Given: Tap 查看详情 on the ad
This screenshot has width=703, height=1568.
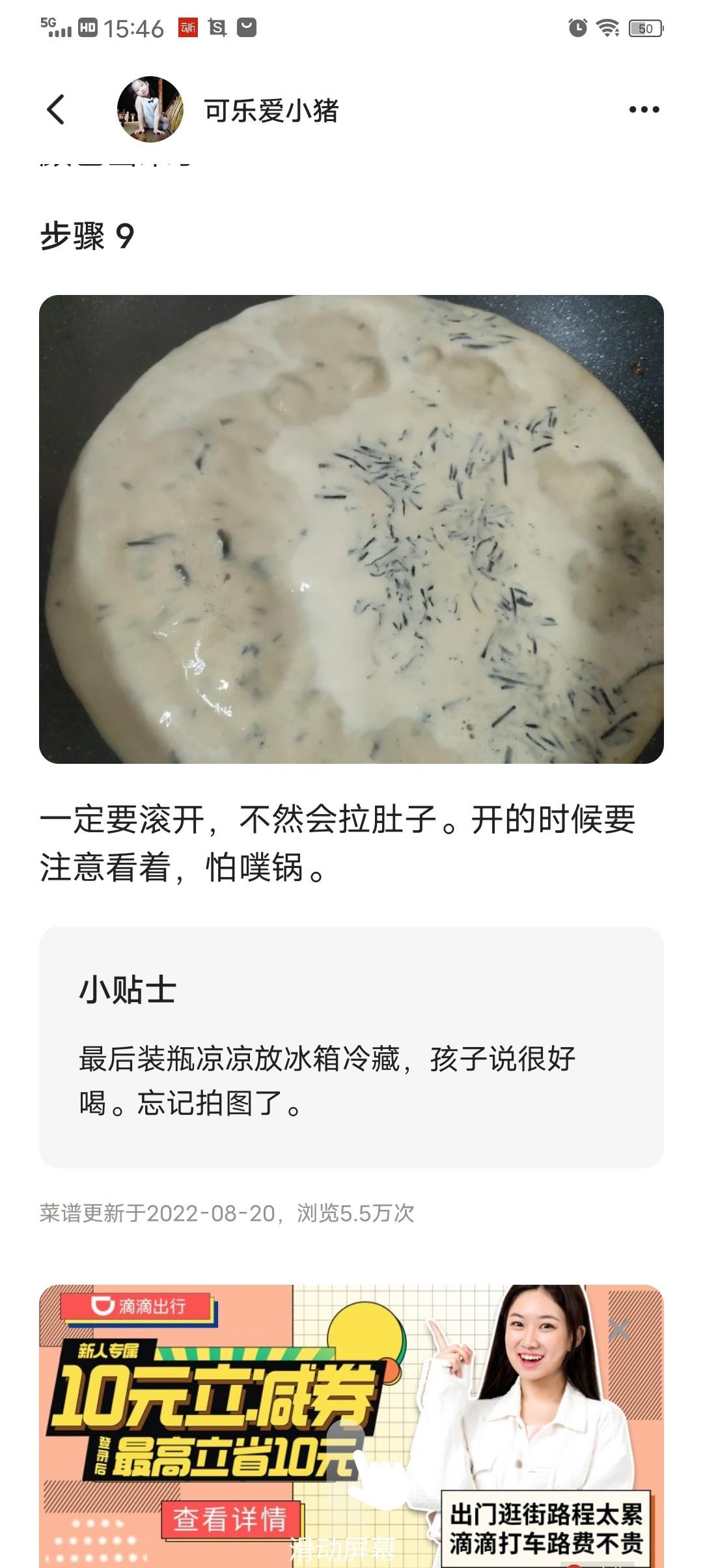Looking at the screenshot, I should tap(230, 1520).
